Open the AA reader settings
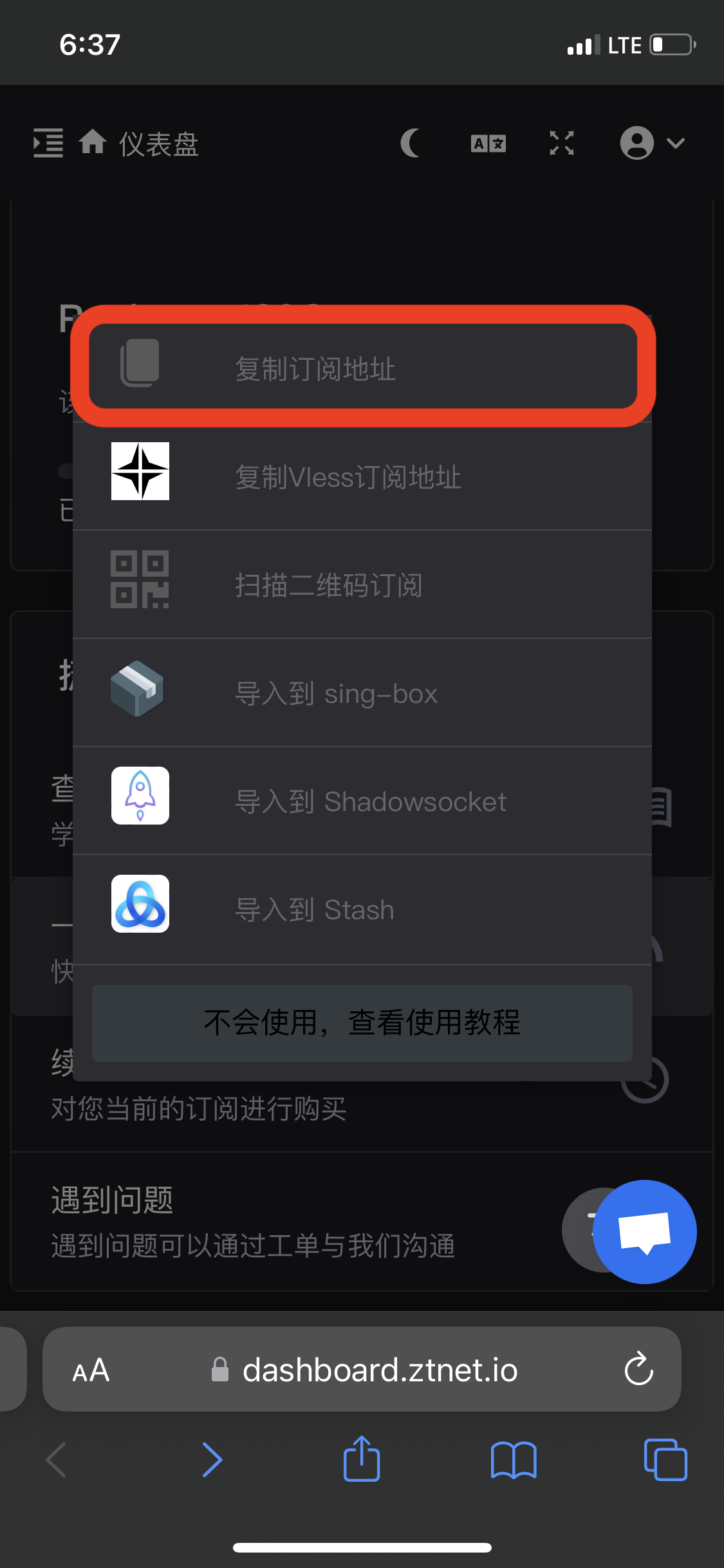The height and width of the screenshot is (1568, 724). pos(91,1370)
